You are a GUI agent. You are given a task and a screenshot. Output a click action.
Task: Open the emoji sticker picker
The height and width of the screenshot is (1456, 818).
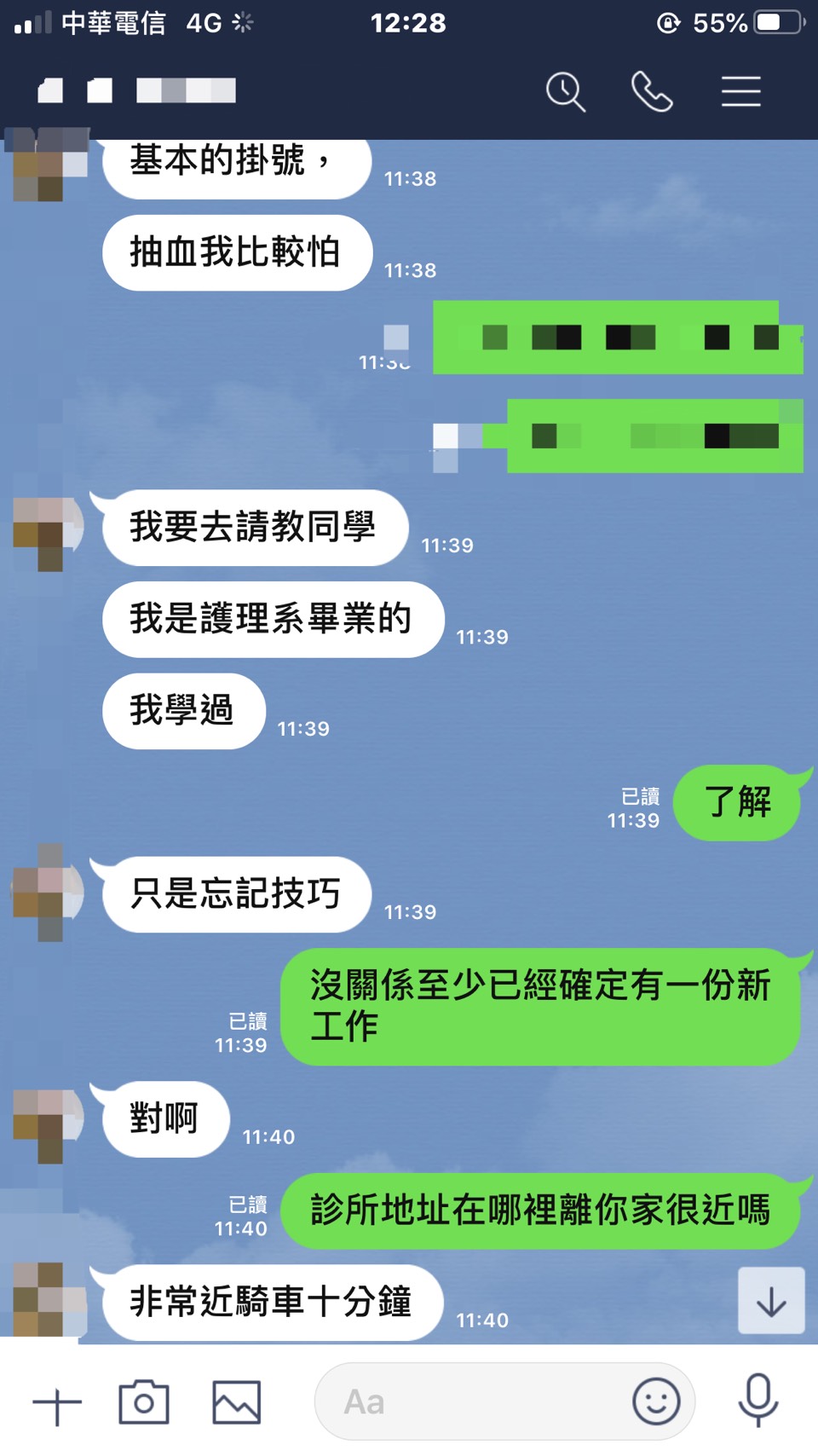[656, 1402]
